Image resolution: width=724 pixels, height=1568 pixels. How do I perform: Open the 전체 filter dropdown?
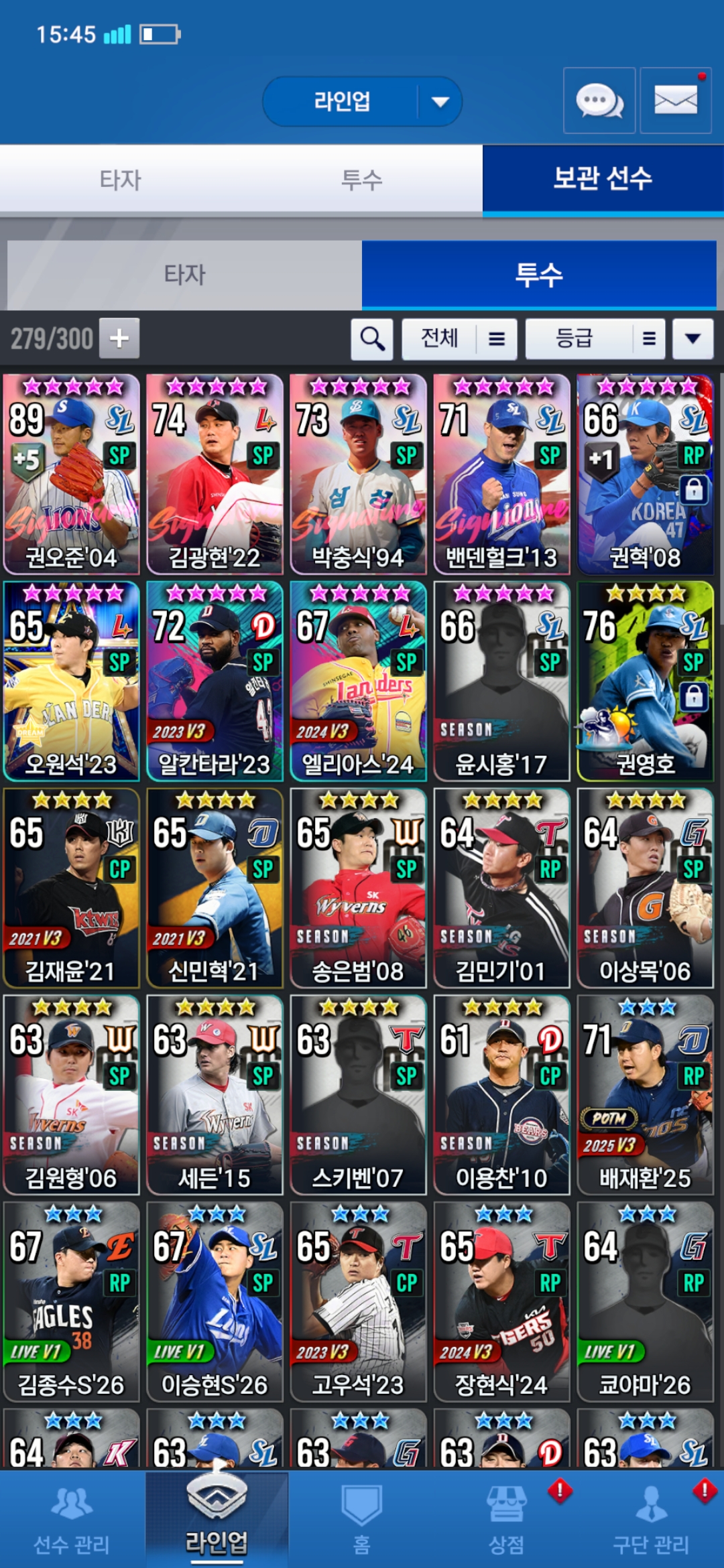(459, 339)
